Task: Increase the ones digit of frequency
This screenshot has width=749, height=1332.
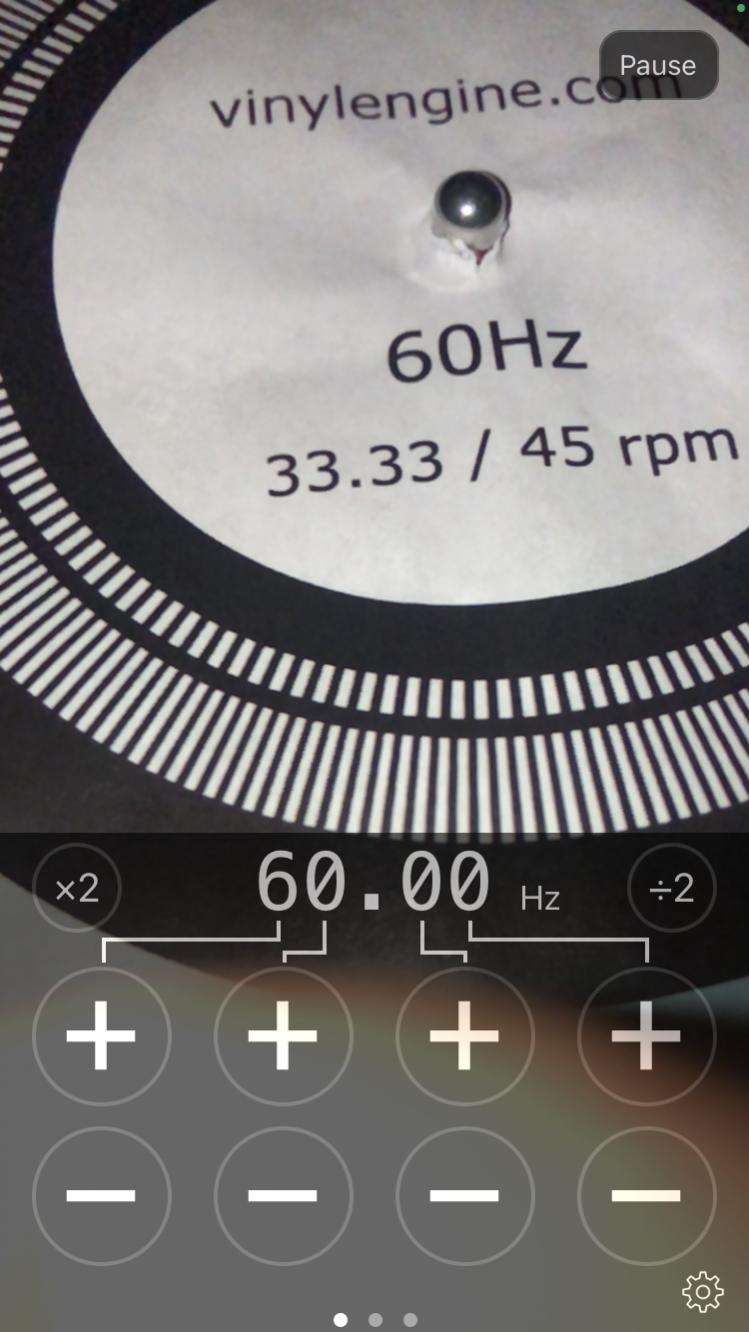Action: click(x=283, y=1036)
